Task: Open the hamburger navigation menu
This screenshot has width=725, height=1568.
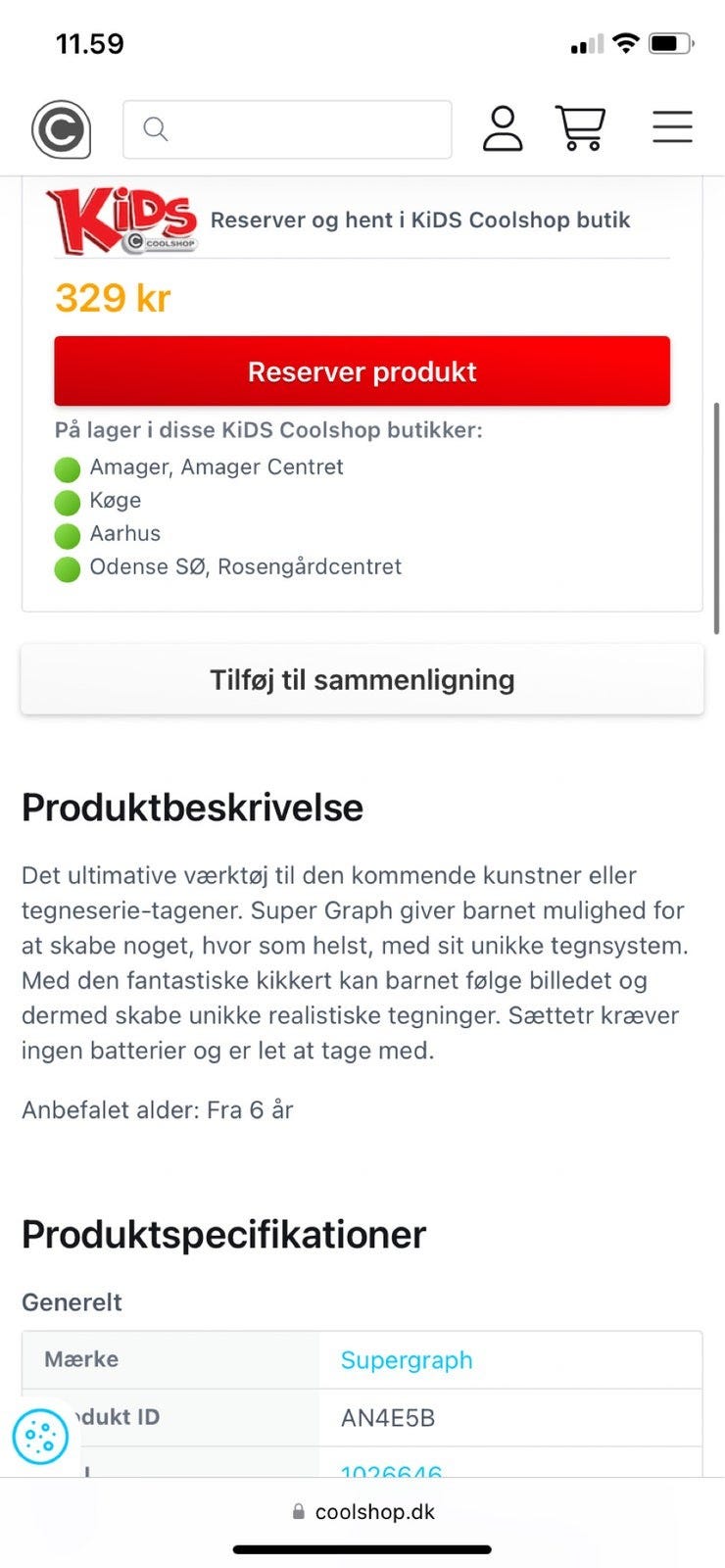Action: (x=672, y=127)
